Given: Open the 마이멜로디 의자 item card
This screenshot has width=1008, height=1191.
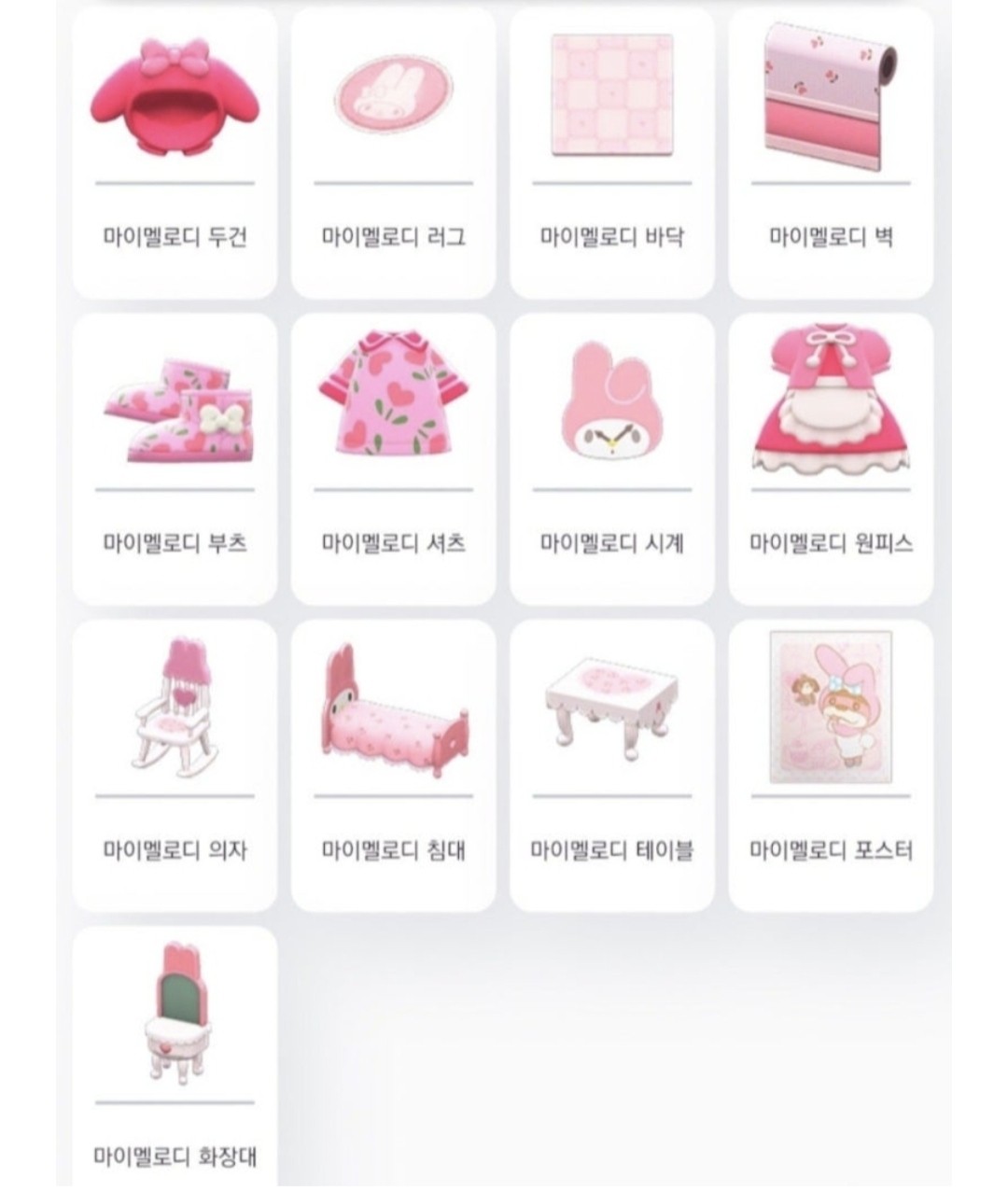Looking at the screenshot, I should click(175, 765).
